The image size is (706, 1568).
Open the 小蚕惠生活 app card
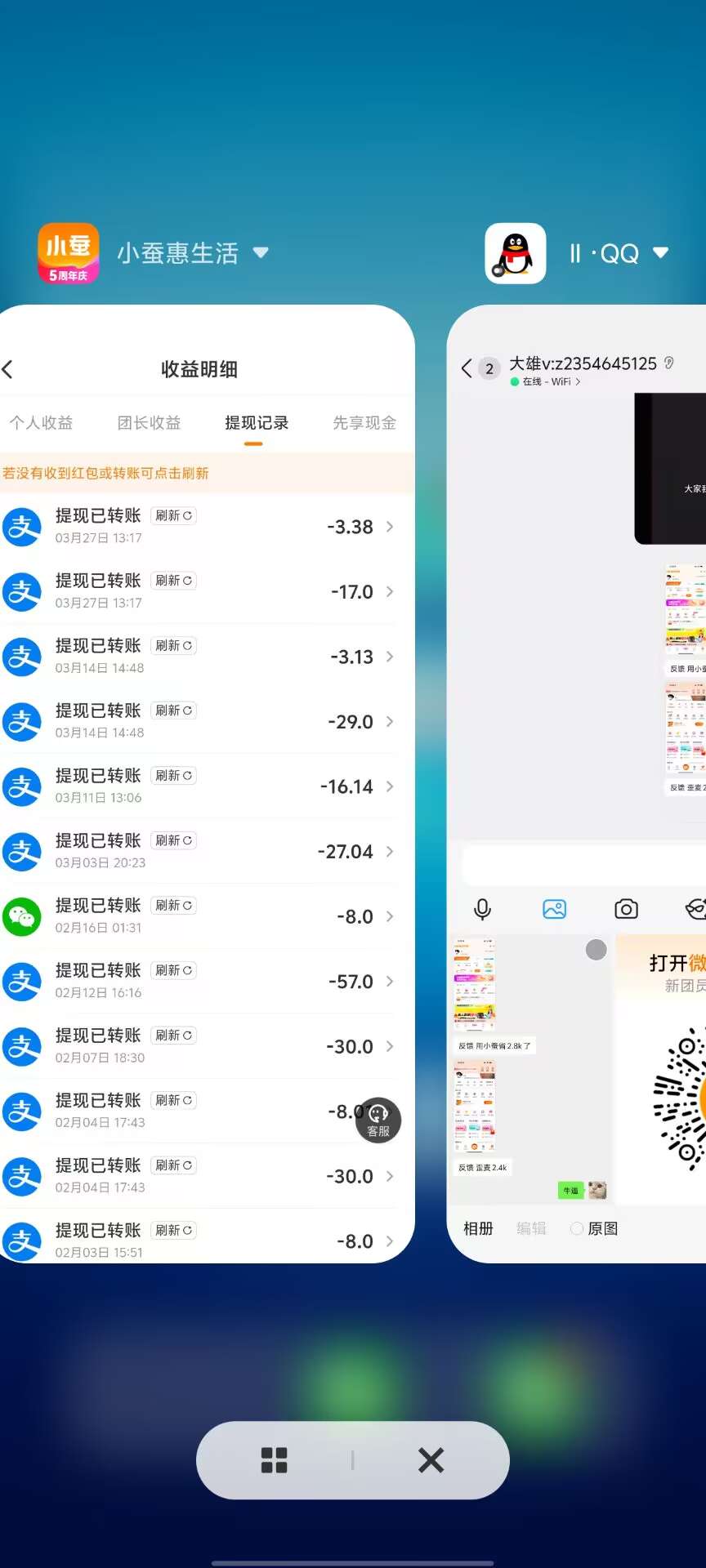(x=207, y=784)
